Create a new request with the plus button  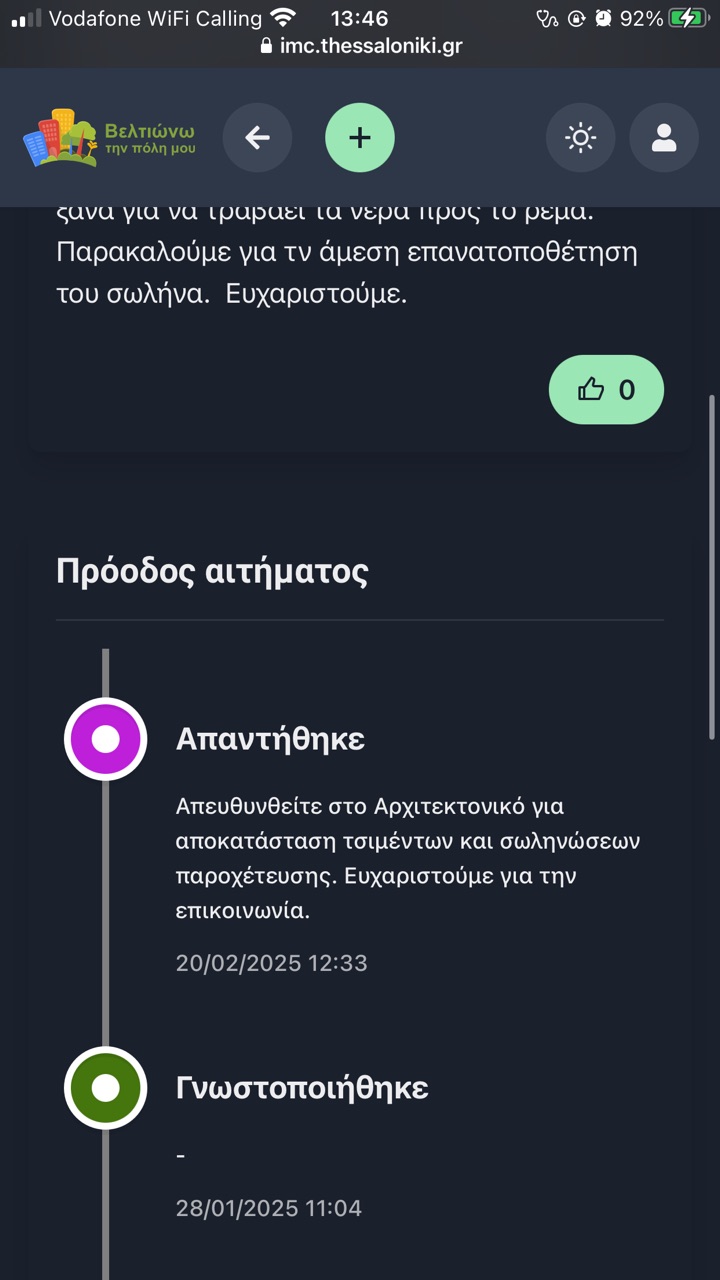click(x=360, y=138)
